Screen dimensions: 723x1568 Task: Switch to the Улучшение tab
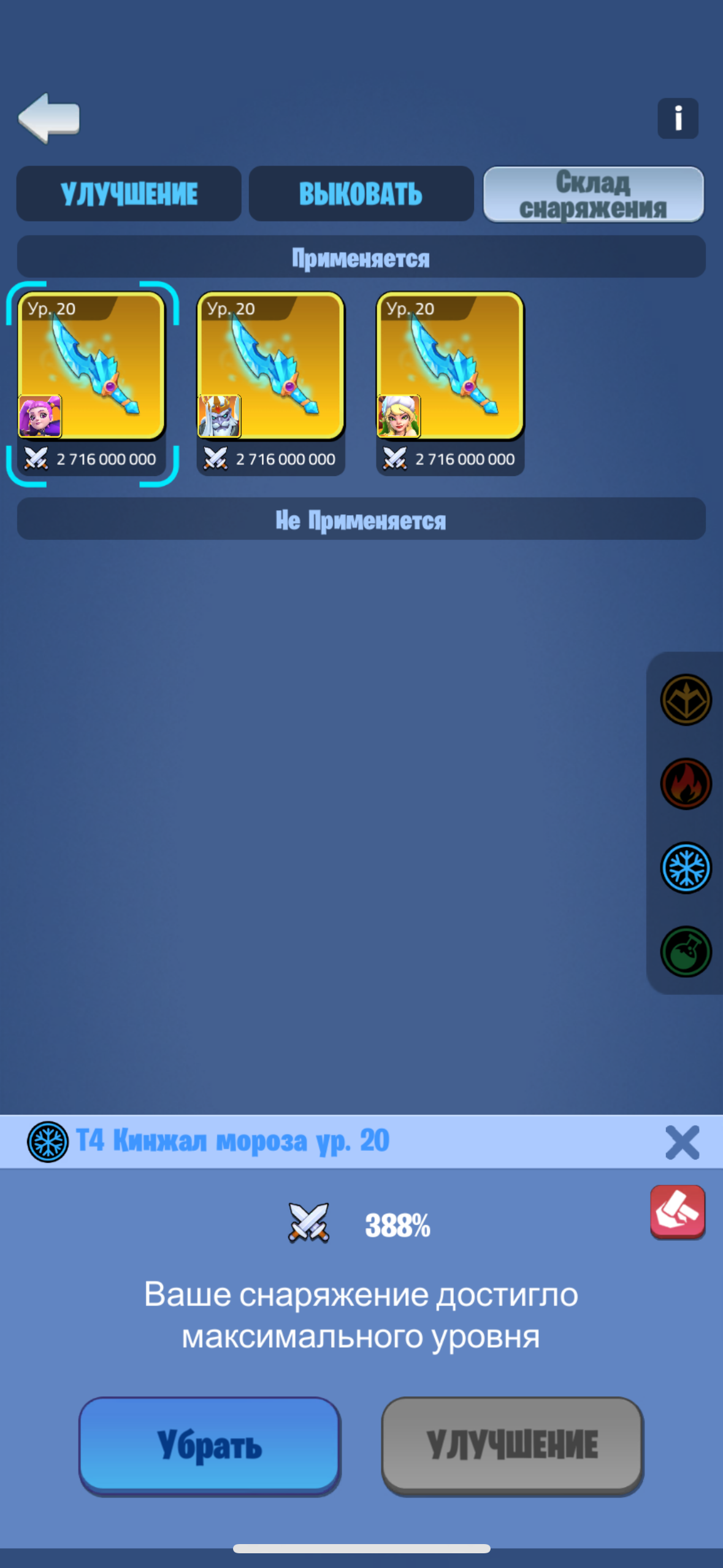click(129, 194)
